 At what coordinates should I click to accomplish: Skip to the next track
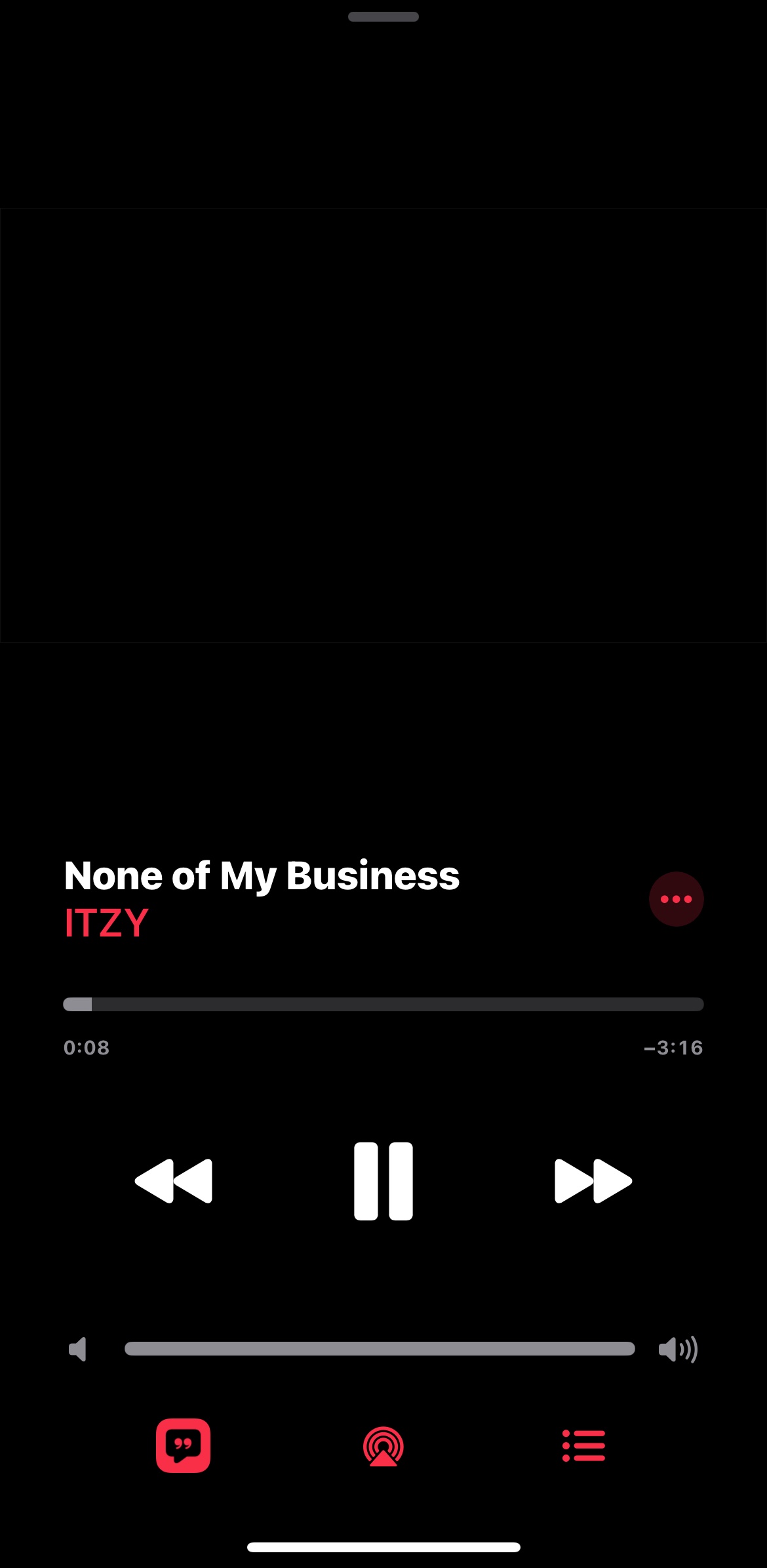[x=593, y=1181]
